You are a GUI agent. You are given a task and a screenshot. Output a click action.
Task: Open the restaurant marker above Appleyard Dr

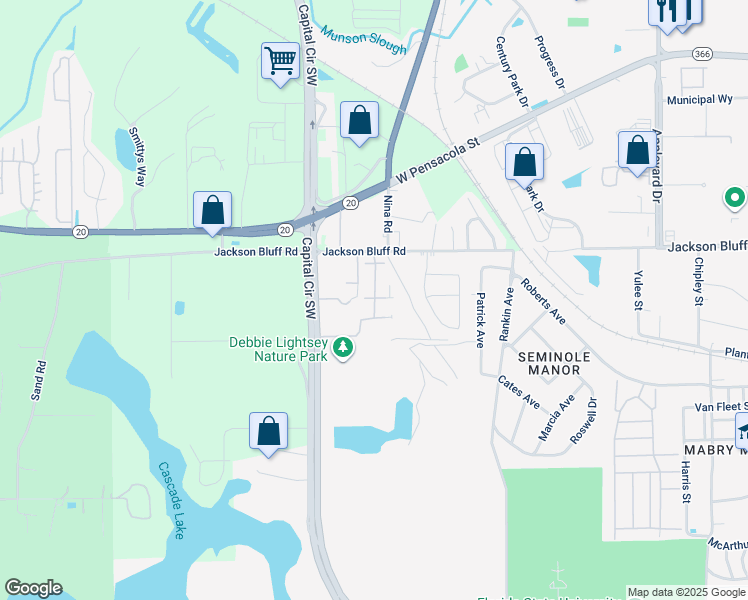pyautogui.click(x=663, y=12)
